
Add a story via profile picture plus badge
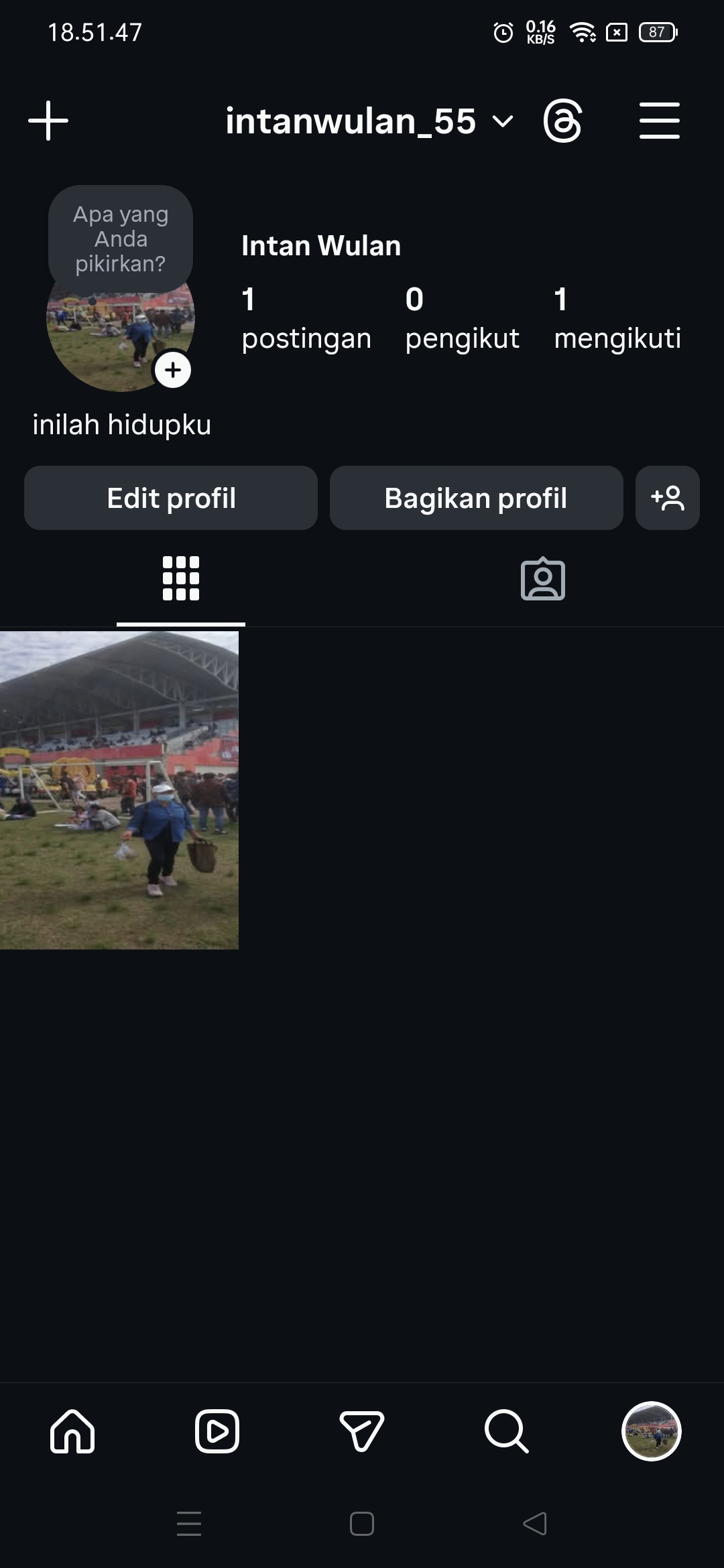coord(173,370)
